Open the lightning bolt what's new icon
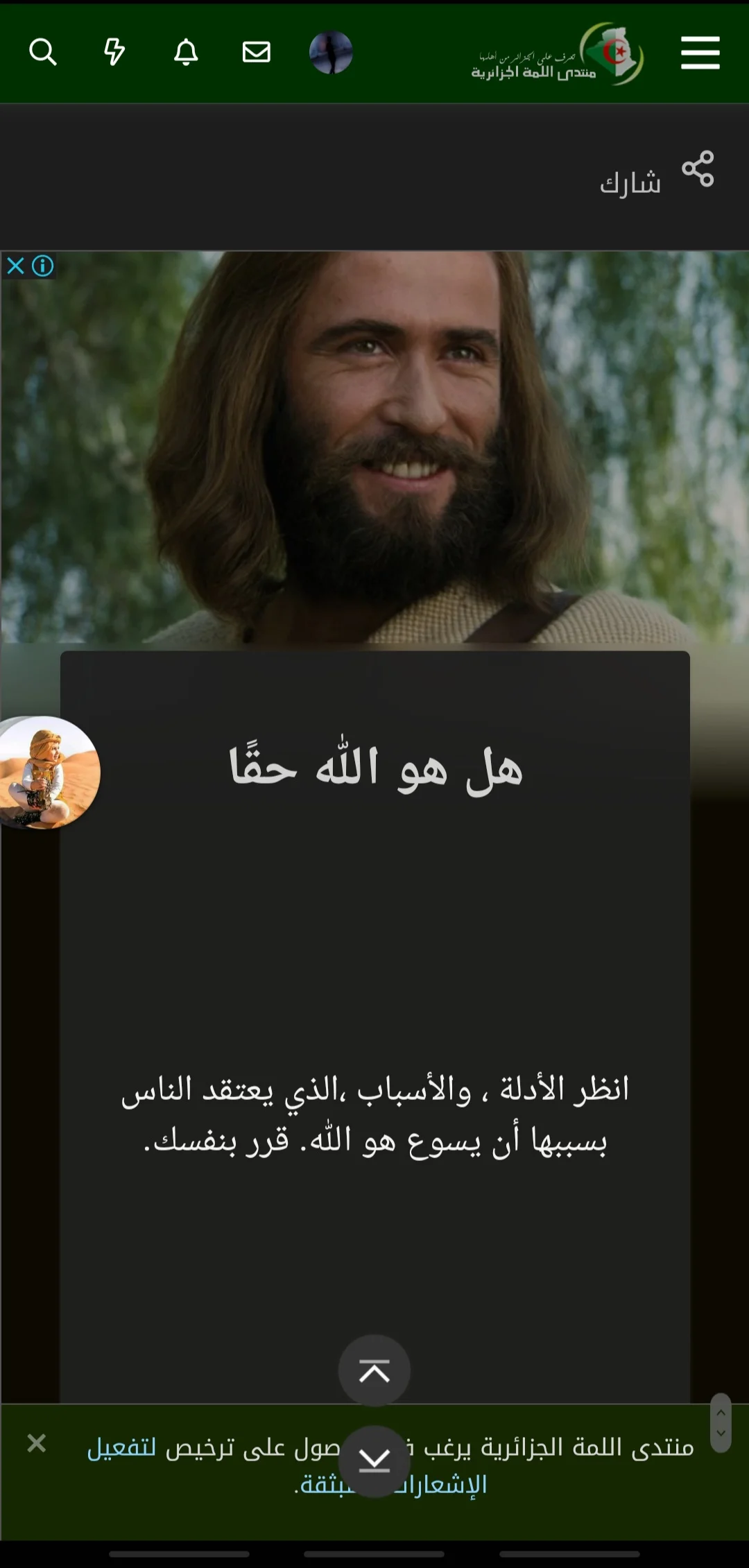Screen dimensions: 749x1568 114,52
